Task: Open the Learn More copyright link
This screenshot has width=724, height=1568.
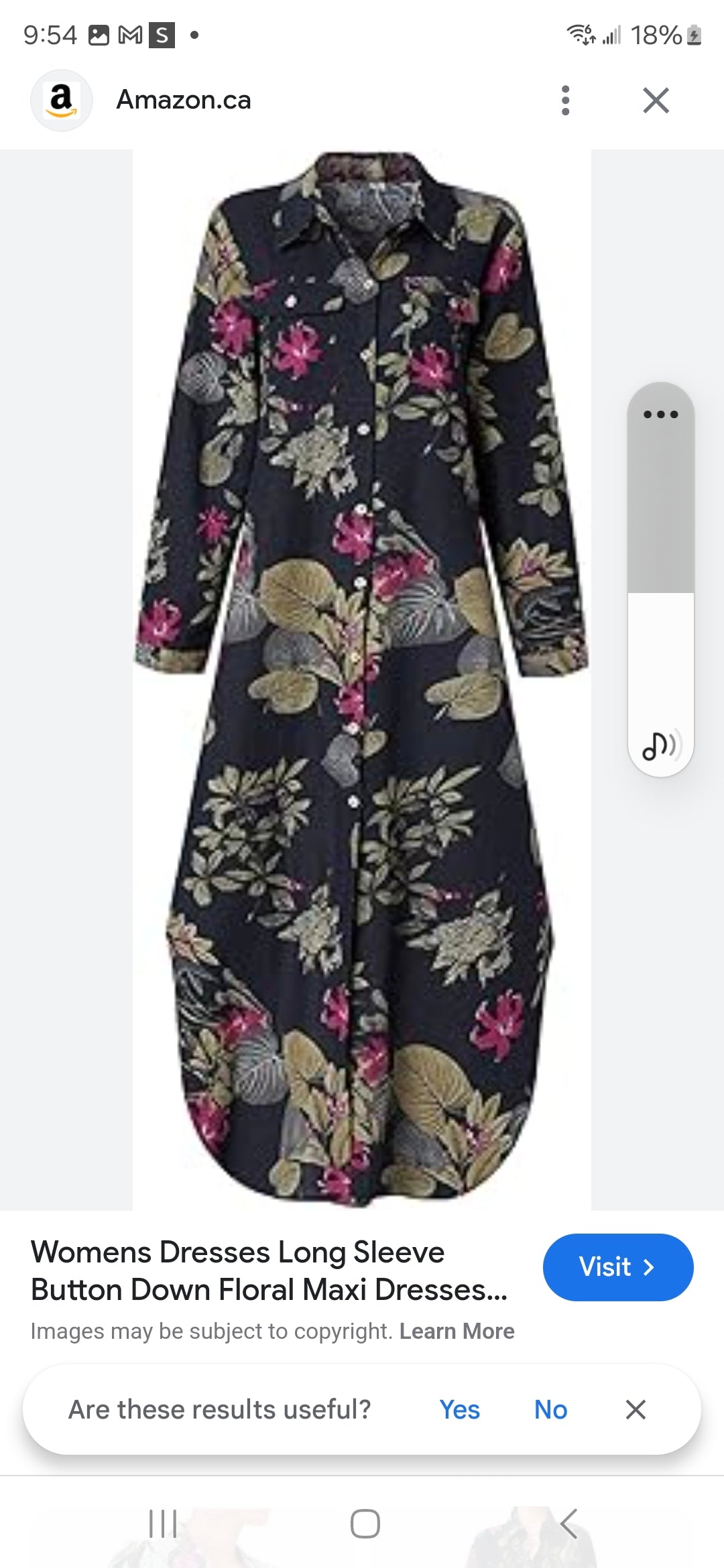Action: (x=457, y=1331)
